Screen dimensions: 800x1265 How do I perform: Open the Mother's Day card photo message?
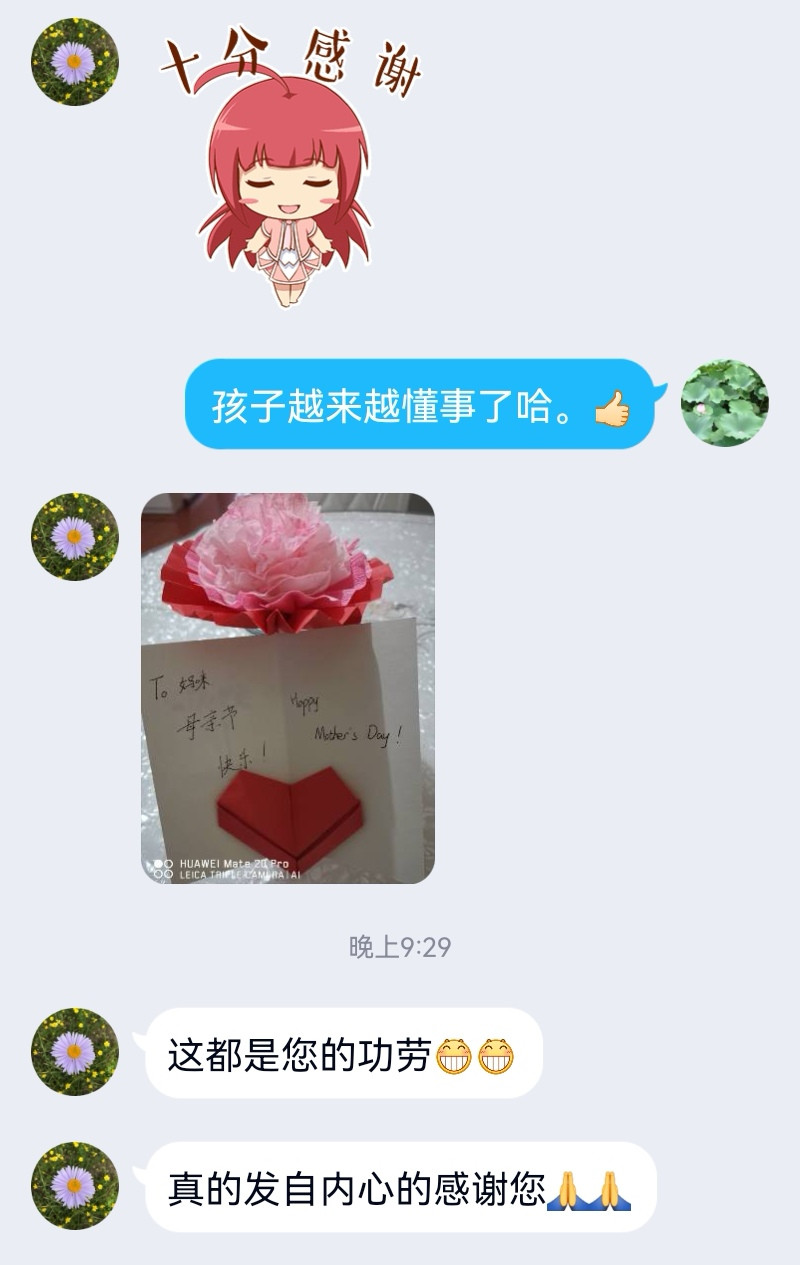point(288,688)
